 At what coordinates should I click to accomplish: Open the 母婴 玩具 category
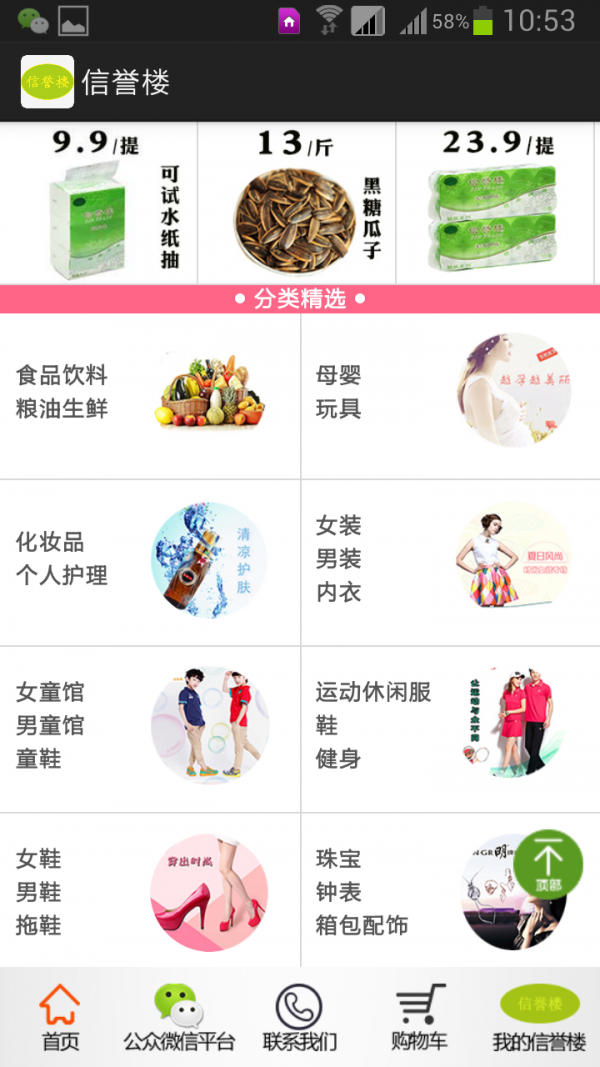tap(450, 395)
